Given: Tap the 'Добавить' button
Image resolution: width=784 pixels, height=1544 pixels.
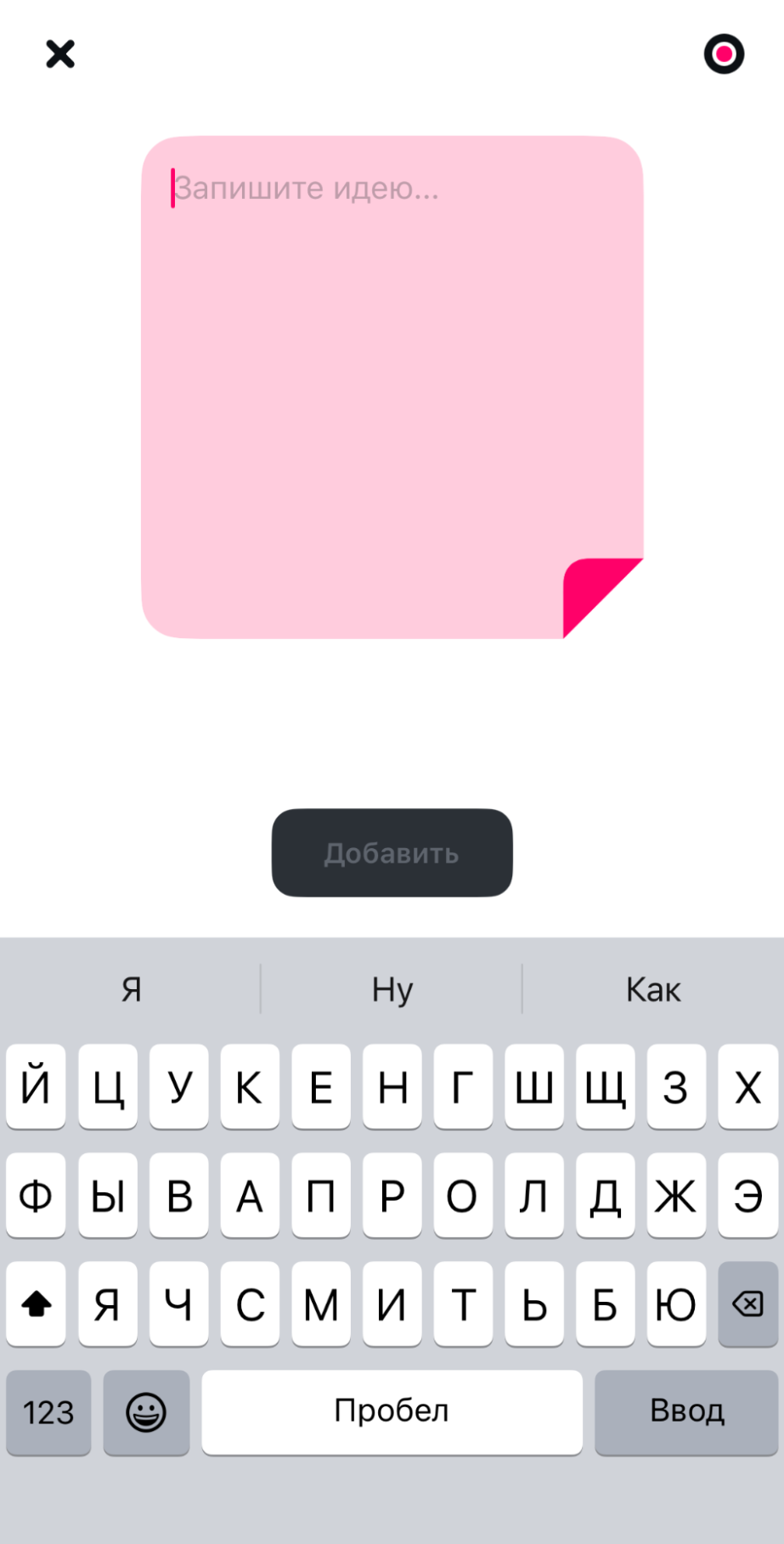Looking at the screenshot, I should click(x=392, y=853).
